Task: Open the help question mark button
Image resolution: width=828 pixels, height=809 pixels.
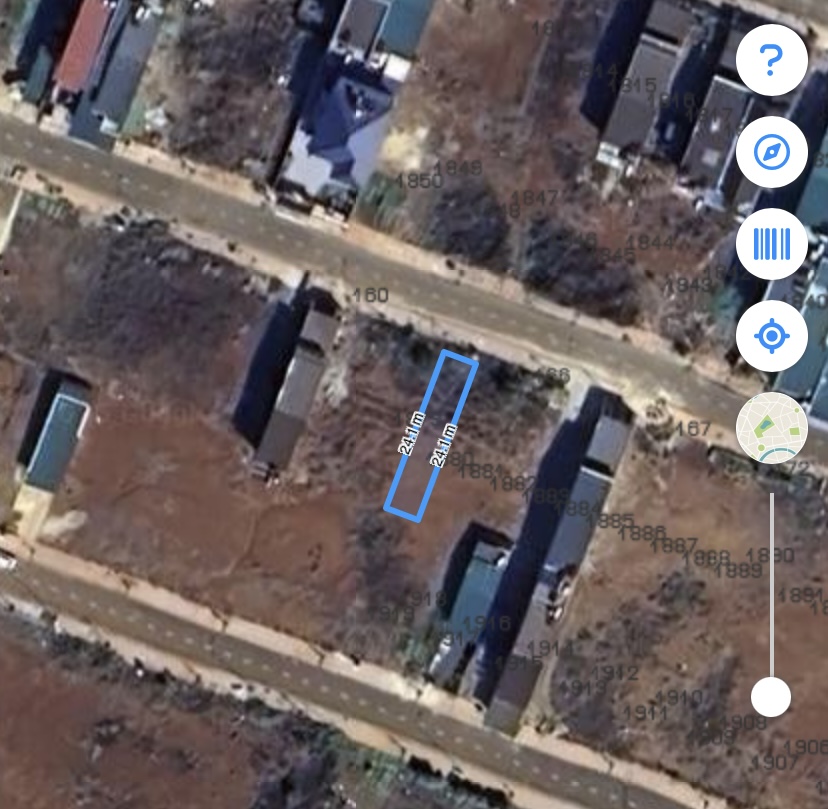Action: point(771,61)
